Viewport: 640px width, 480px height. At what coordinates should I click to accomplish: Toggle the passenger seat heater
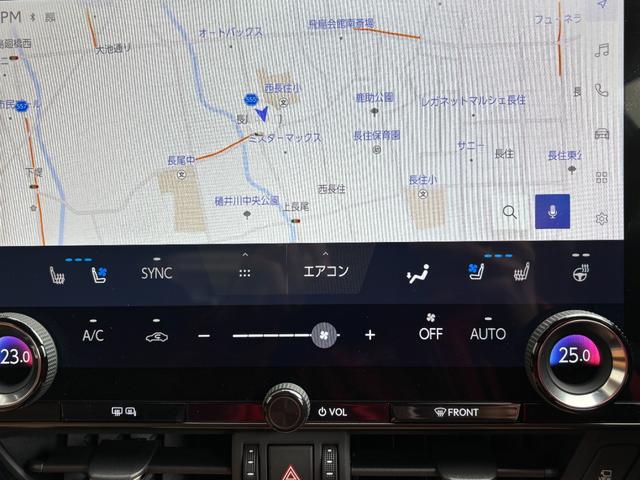tap(520, 271)
